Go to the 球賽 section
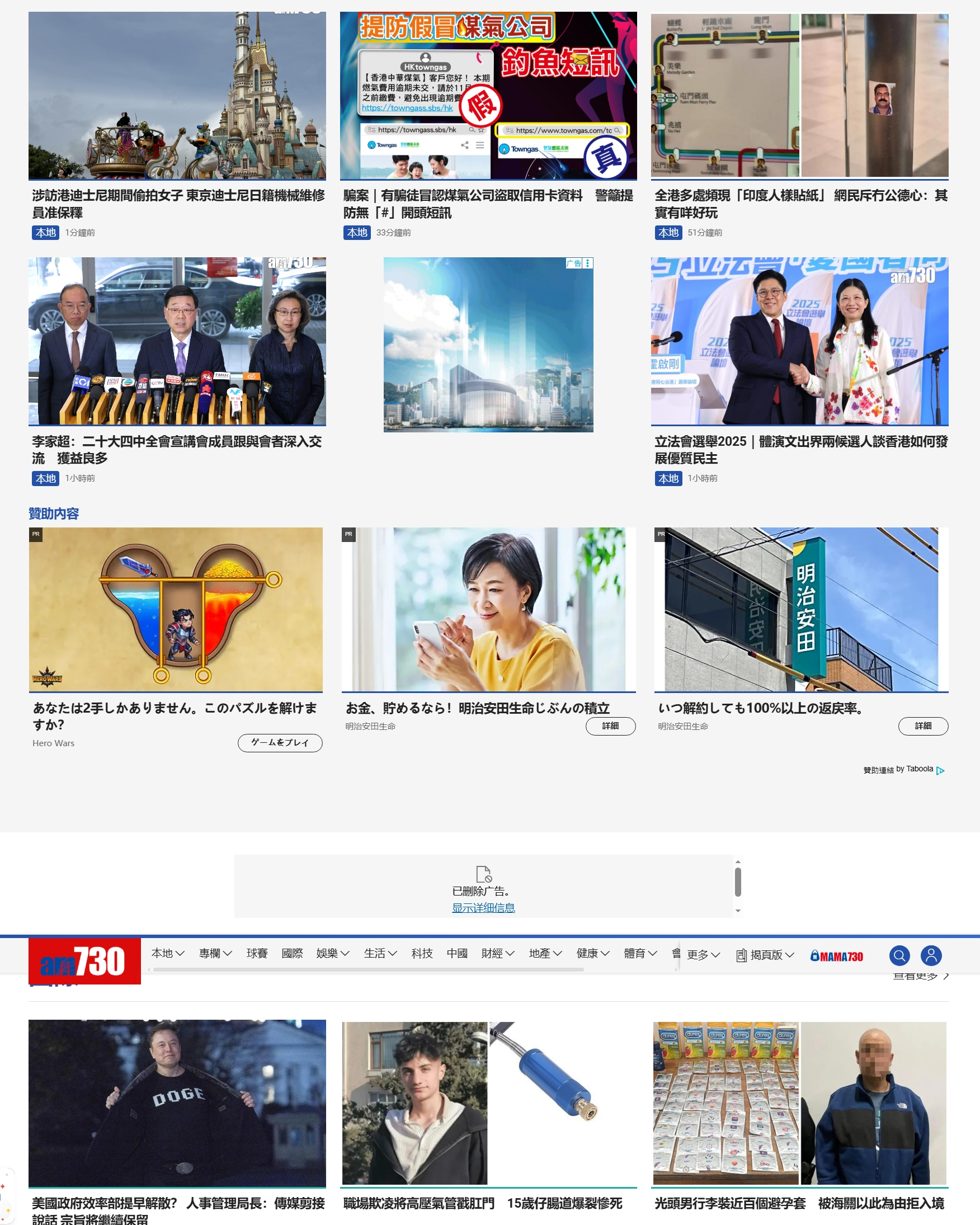Viewport: 980px width, 1225px height. point(257,953)
